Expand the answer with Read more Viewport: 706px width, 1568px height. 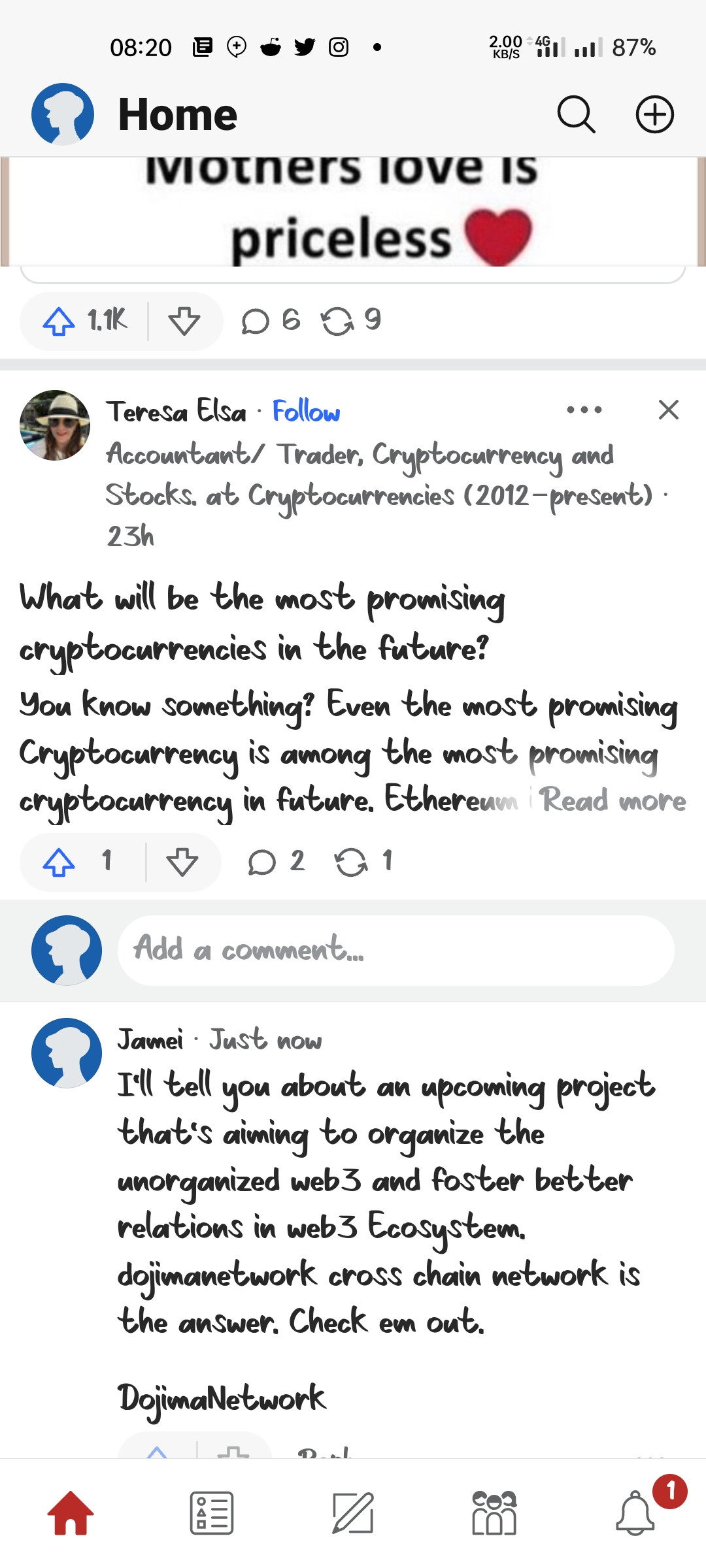613,800
